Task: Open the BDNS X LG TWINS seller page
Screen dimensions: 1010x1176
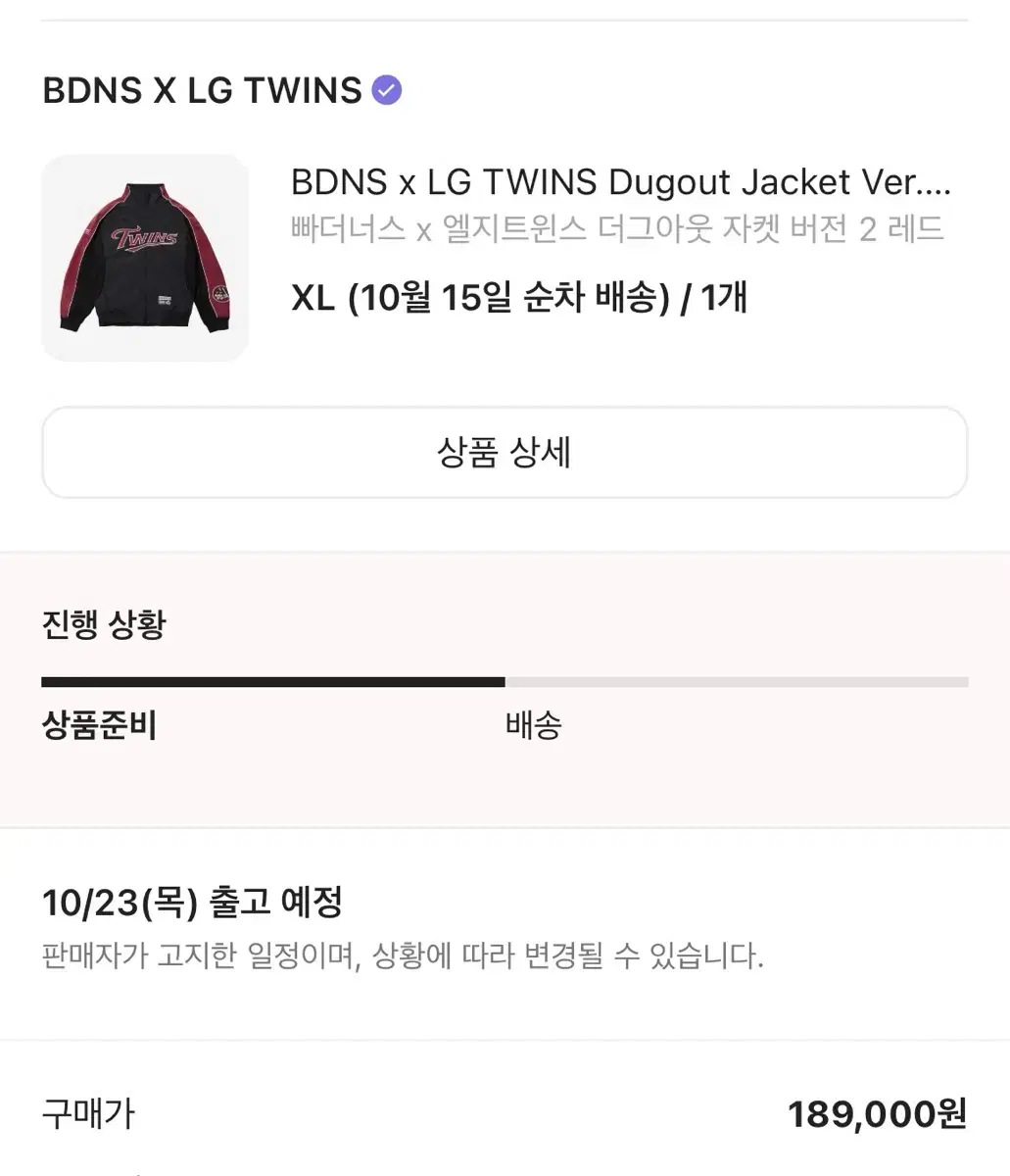Action: [199, 90]
